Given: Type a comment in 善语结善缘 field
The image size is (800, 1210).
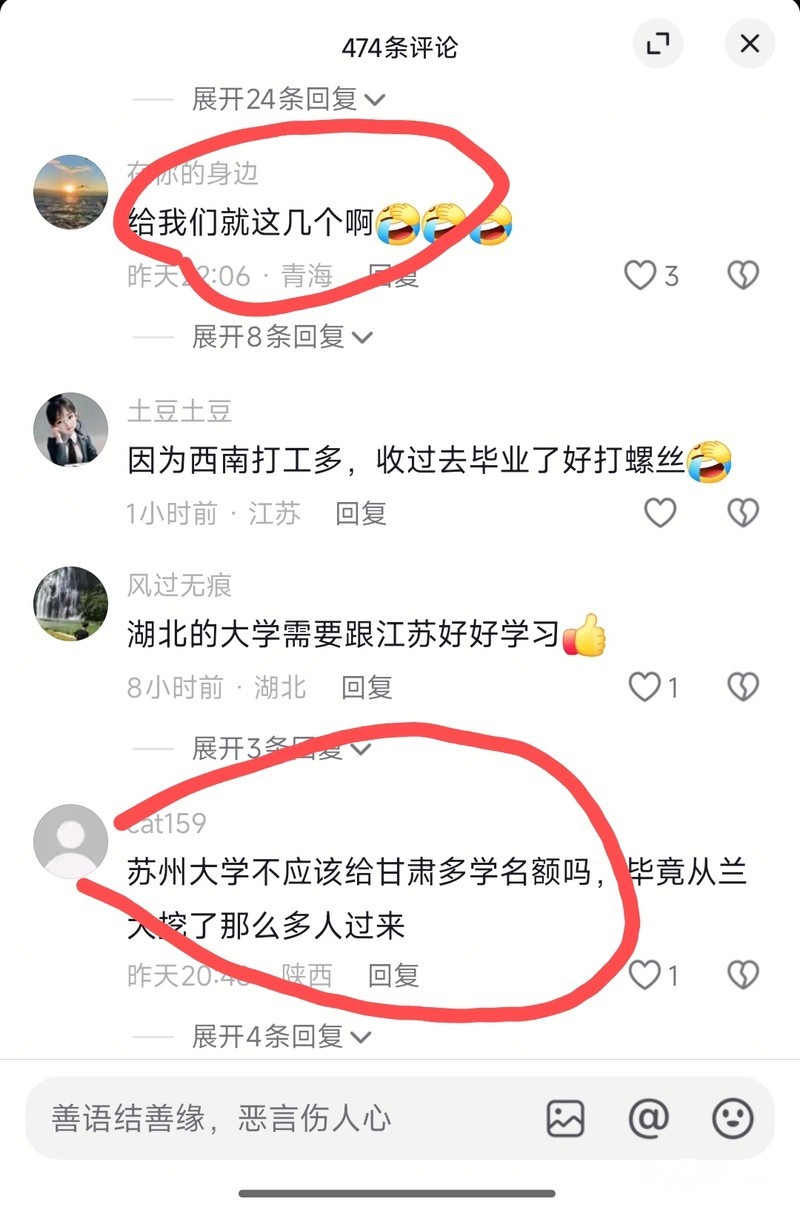Looking at the screenshot, I should tap(280, 1118).
